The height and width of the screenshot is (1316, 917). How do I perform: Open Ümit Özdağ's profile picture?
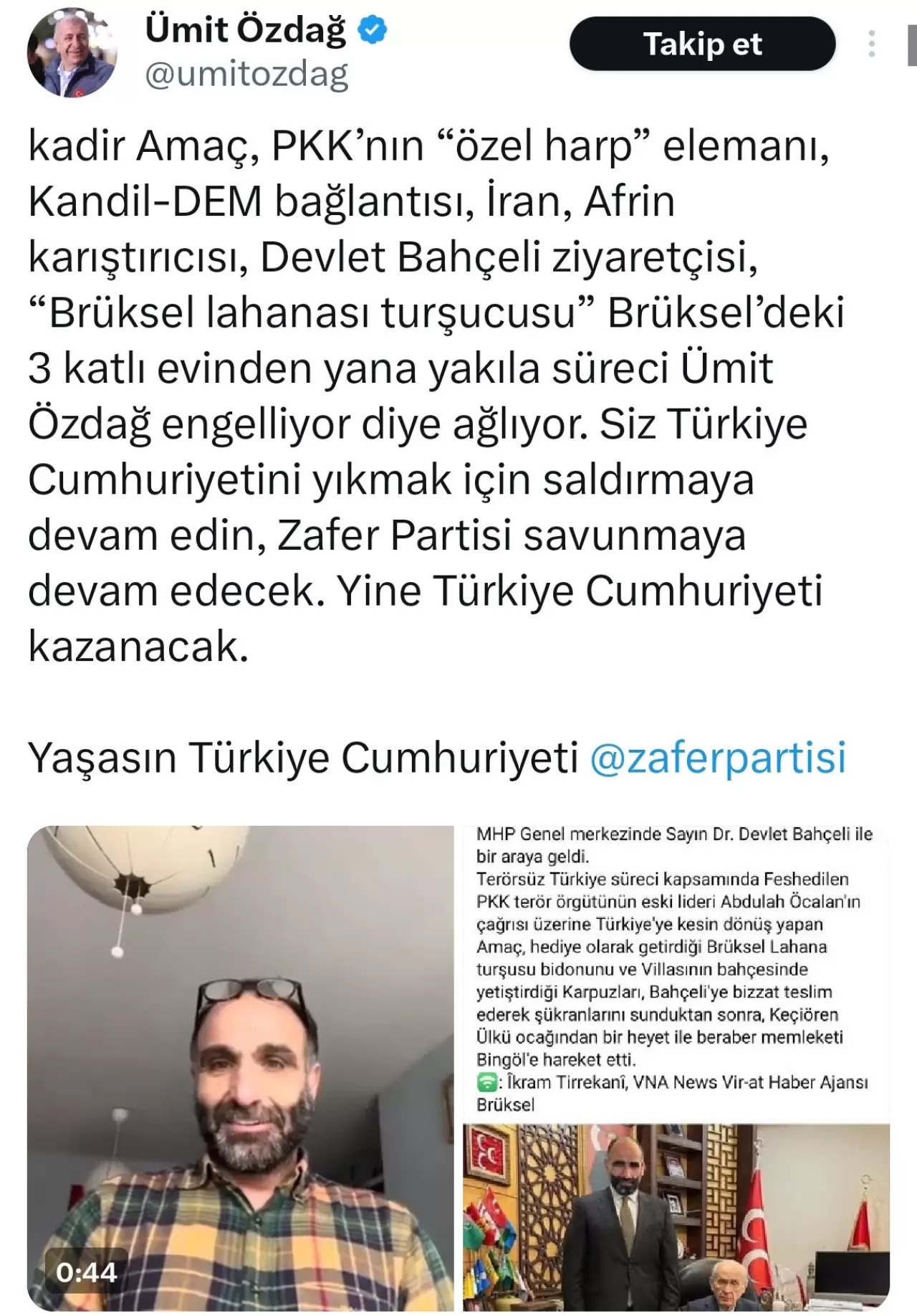(72, 52)
